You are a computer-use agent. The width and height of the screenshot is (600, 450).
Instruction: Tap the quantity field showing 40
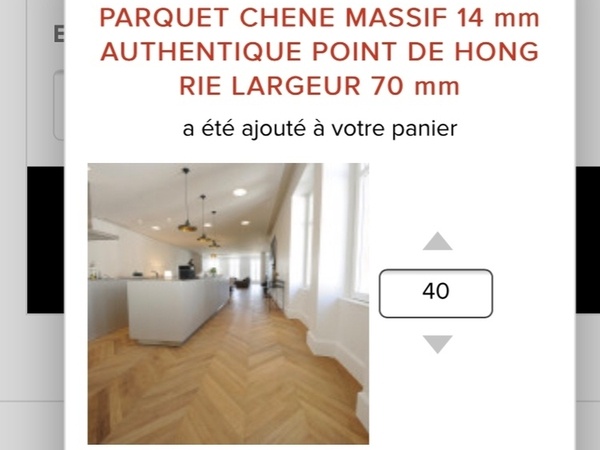click(x=436, y=293)
